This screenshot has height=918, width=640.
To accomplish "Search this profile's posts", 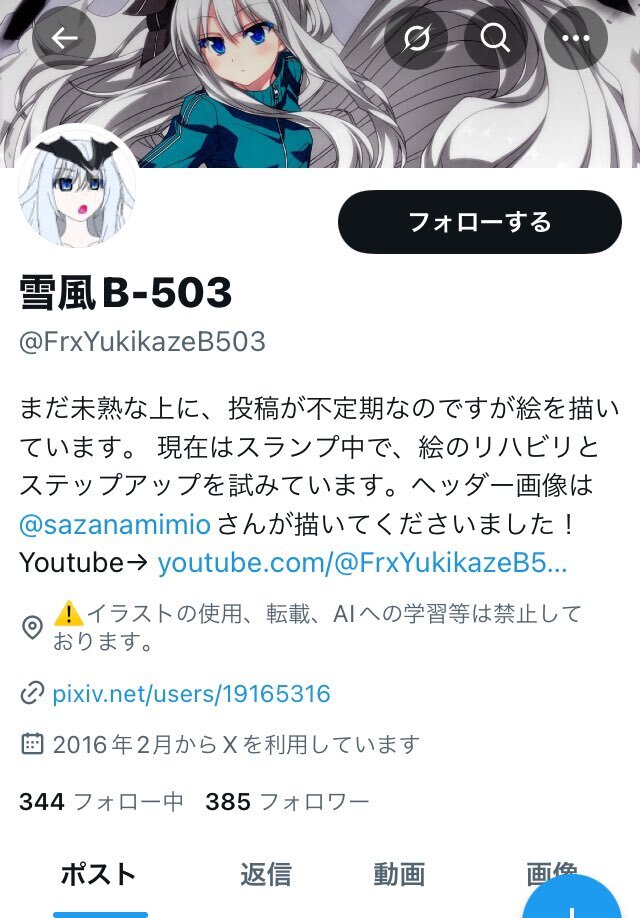I will point(495,38).
